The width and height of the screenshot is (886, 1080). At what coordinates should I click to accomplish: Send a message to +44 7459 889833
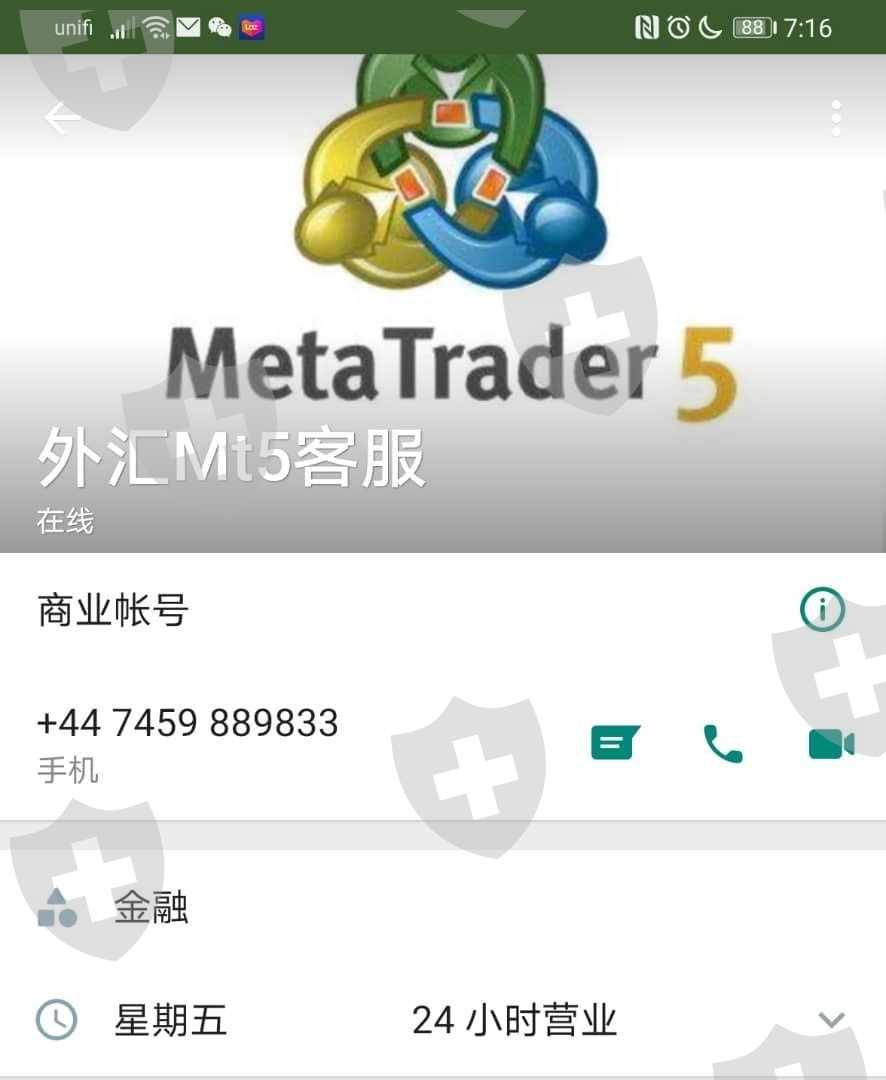[615, 742]
